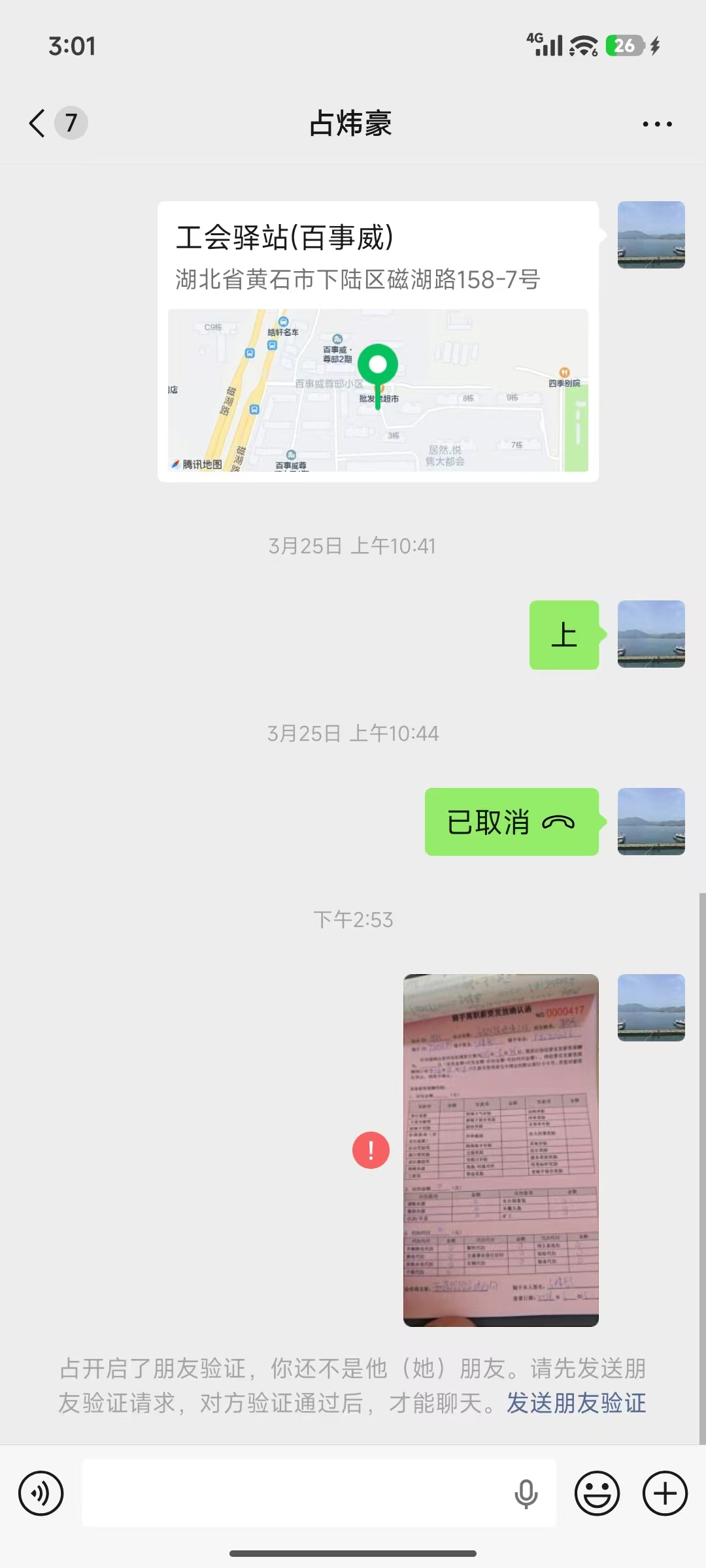Switch to voice message input
The width and height of the screenshot is (706, 1568).
tap(41, 1493)
